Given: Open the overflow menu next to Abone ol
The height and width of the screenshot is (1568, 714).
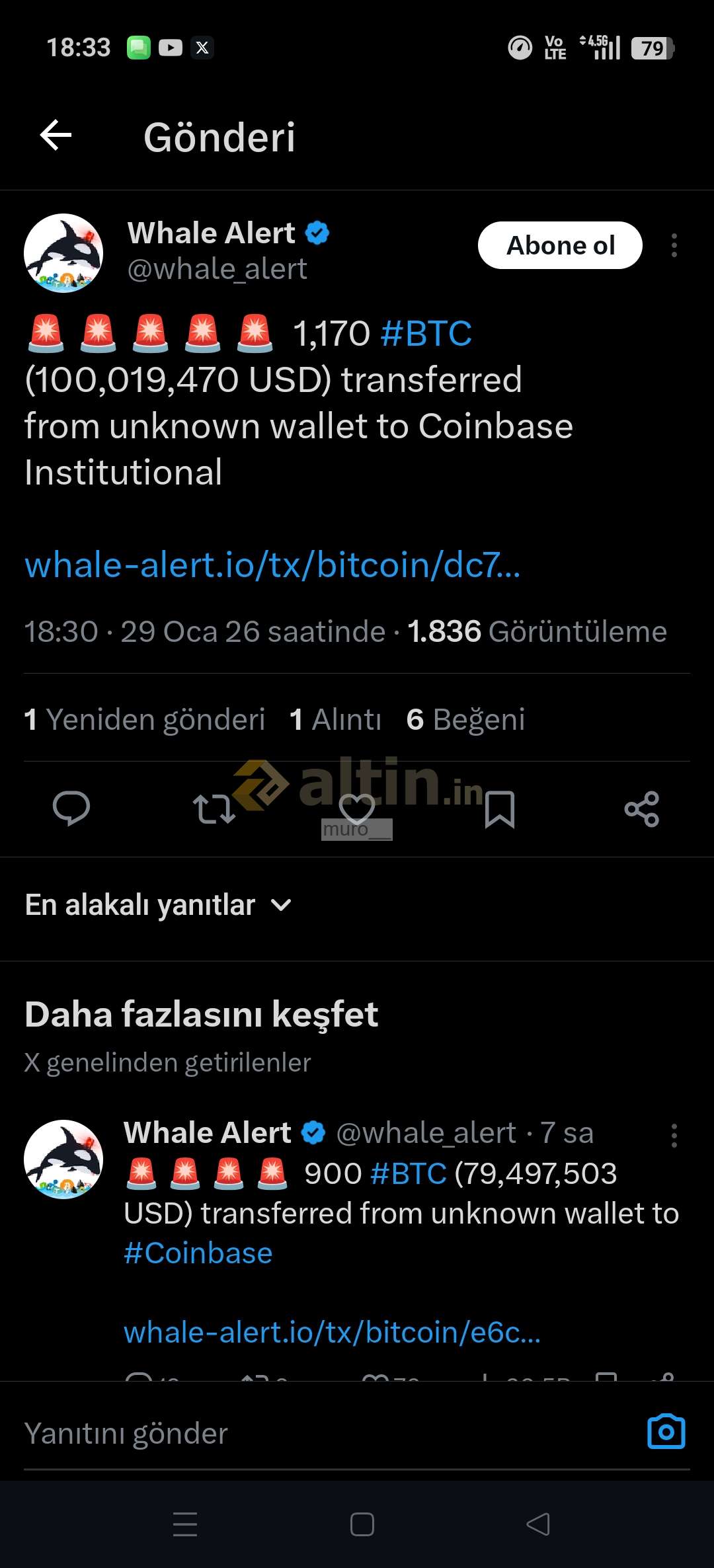Looking at the screenshot, I should click(x=674, y=245).
